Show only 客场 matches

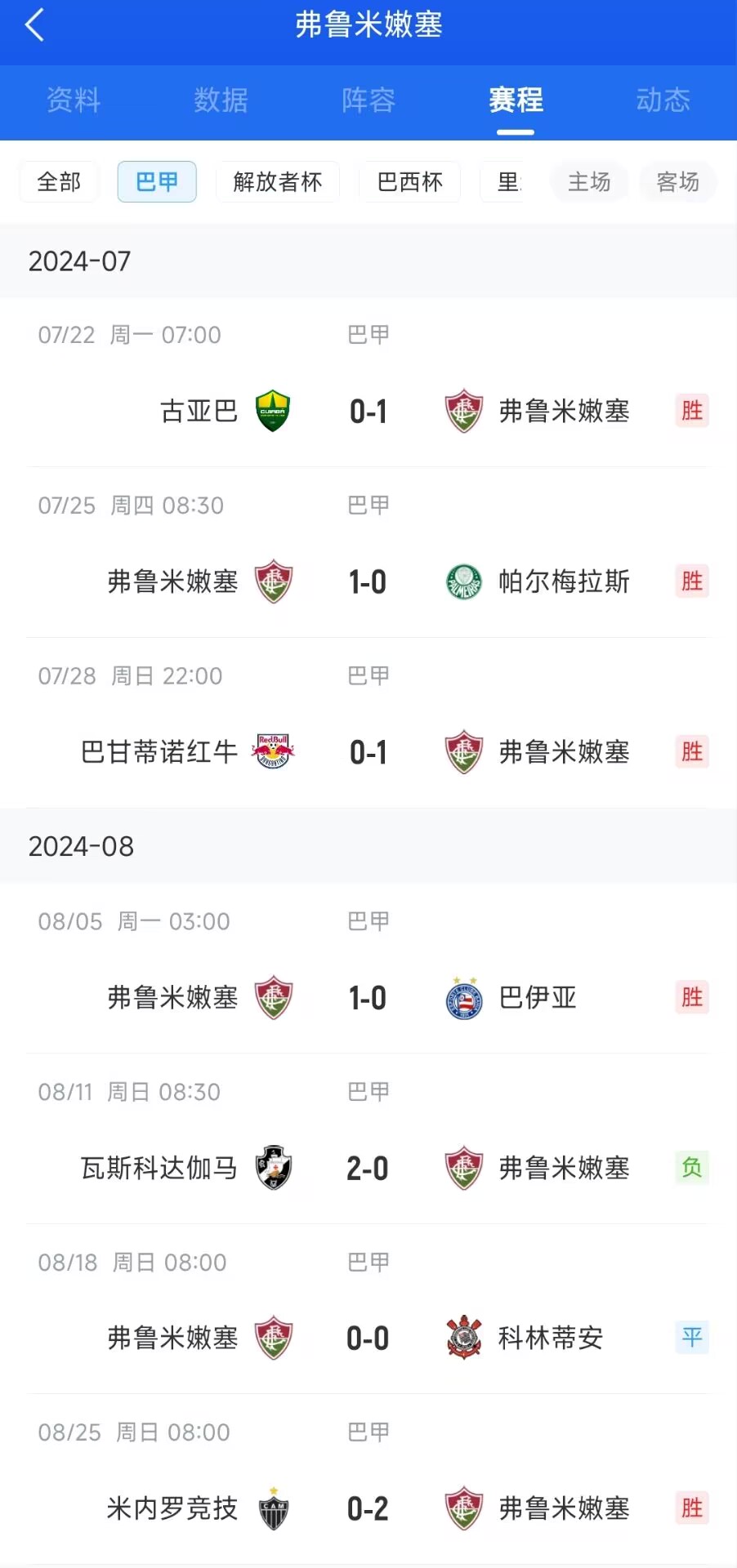pos(678,181)
